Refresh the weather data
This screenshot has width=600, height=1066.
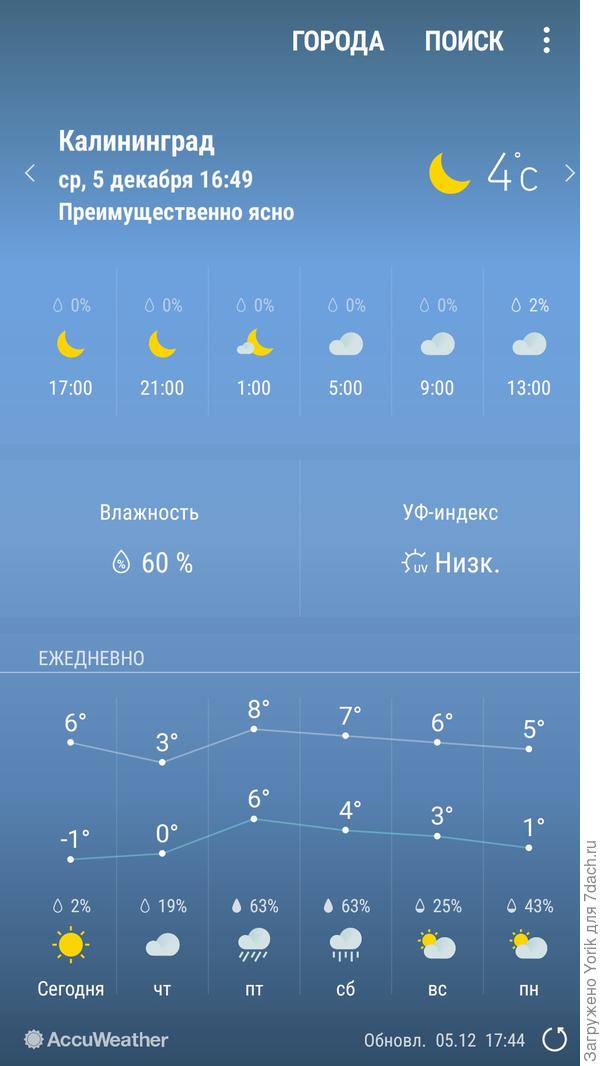[554, 1039]
